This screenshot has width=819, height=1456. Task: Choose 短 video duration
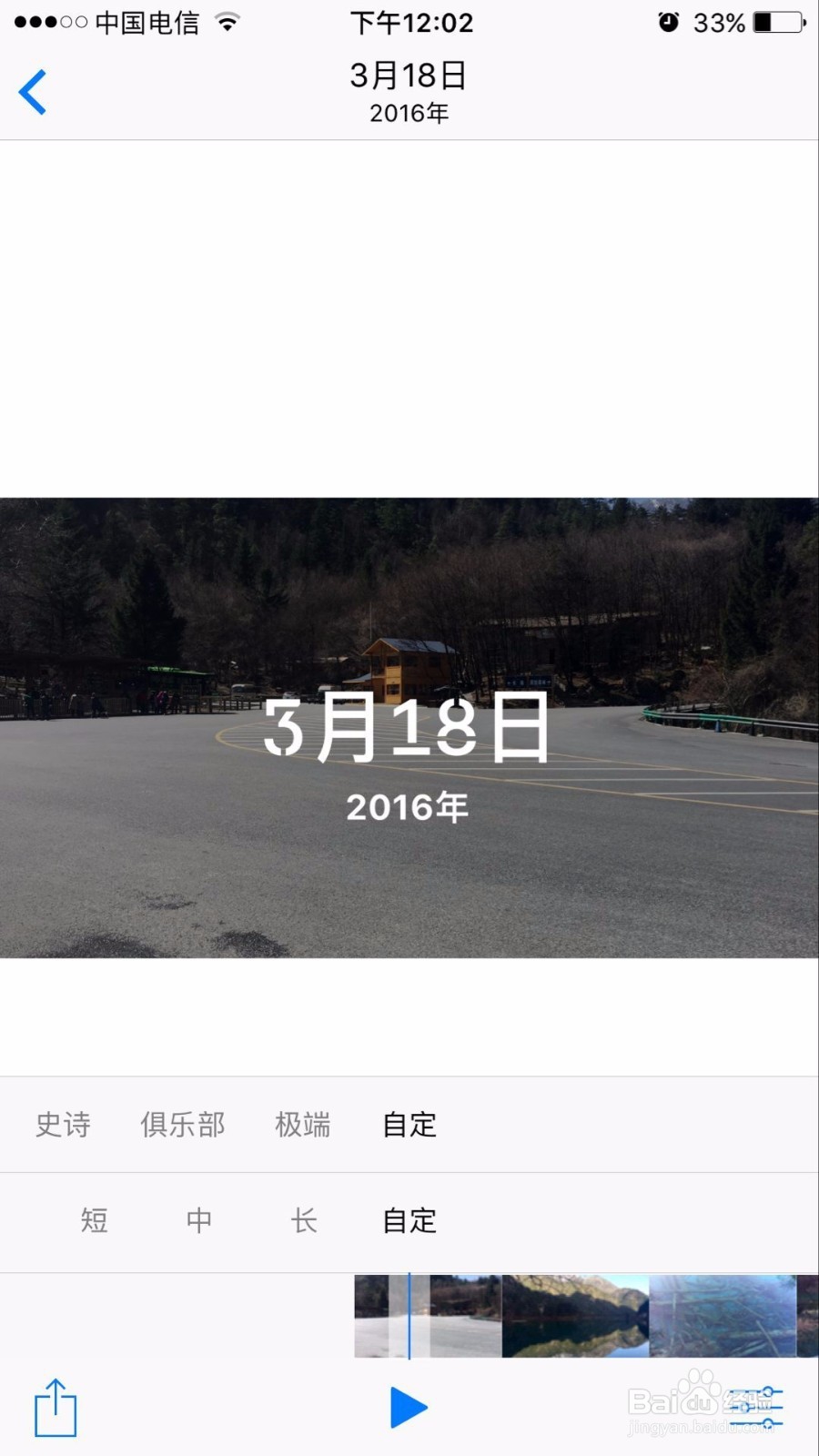tap(96, 1221)
